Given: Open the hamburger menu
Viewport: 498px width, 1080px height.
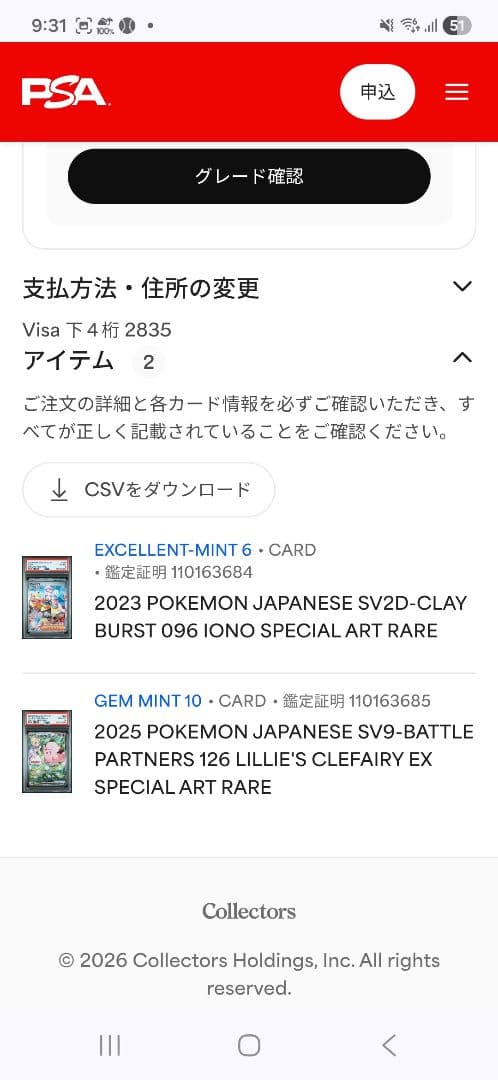Looking at the screenshot, I should [x=457, y=92].
